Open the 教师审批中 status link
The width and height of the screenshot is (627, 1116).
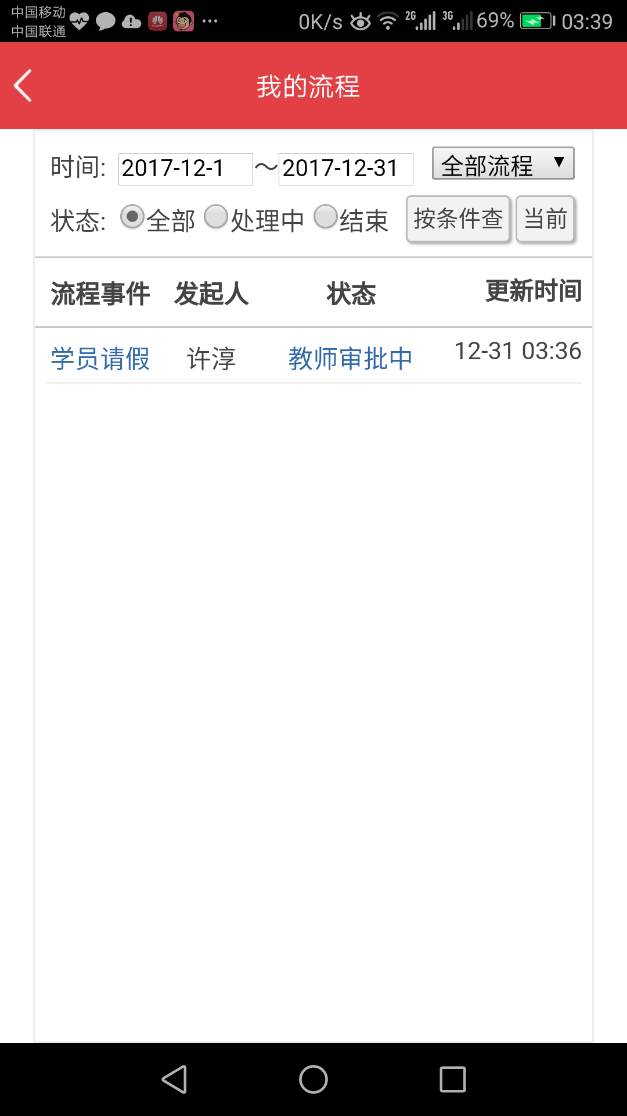click(350, 358)
